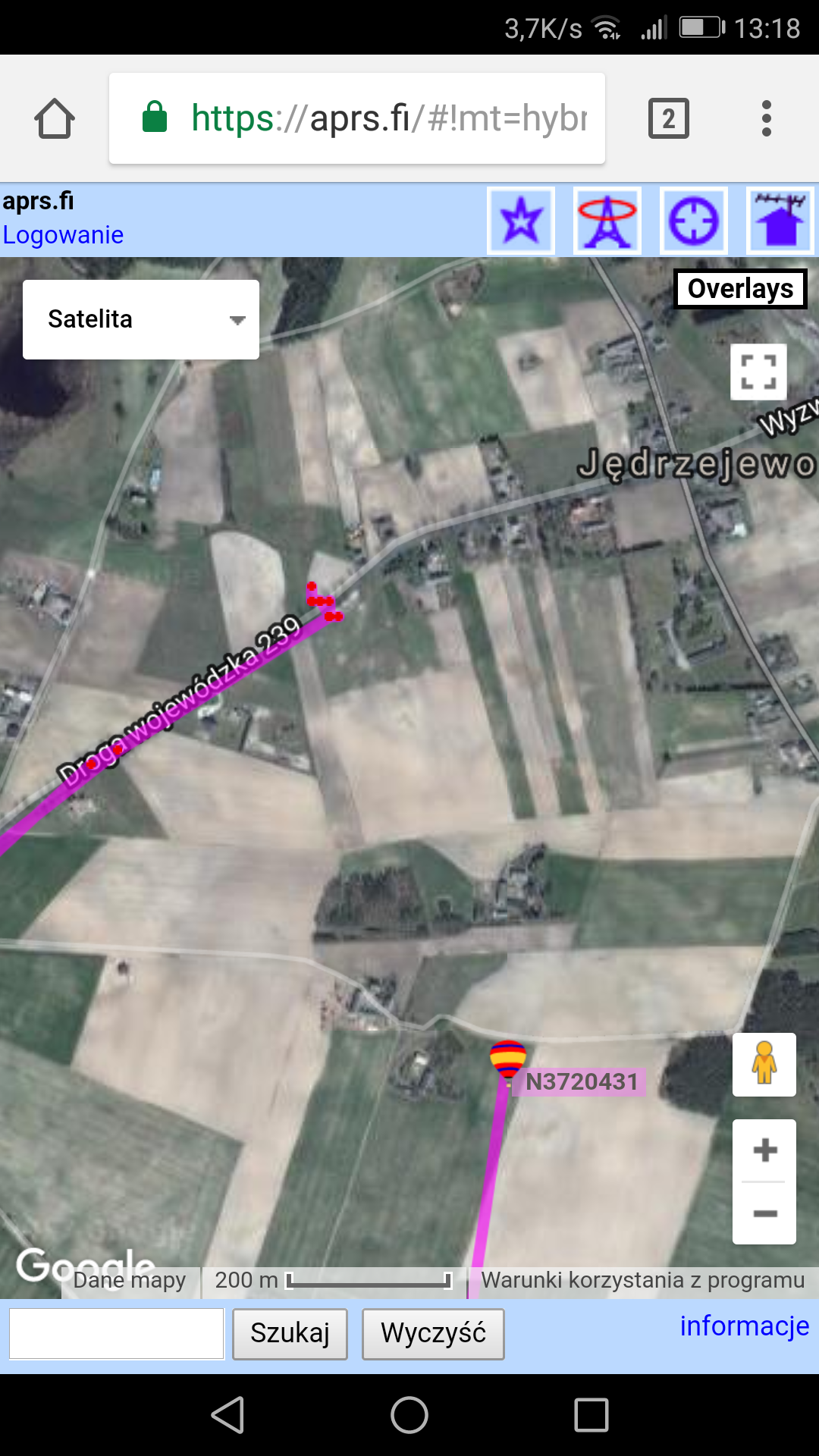The image size is (819, 1456).
Task: Open the Overlays menu
Action: click(740, 289)
